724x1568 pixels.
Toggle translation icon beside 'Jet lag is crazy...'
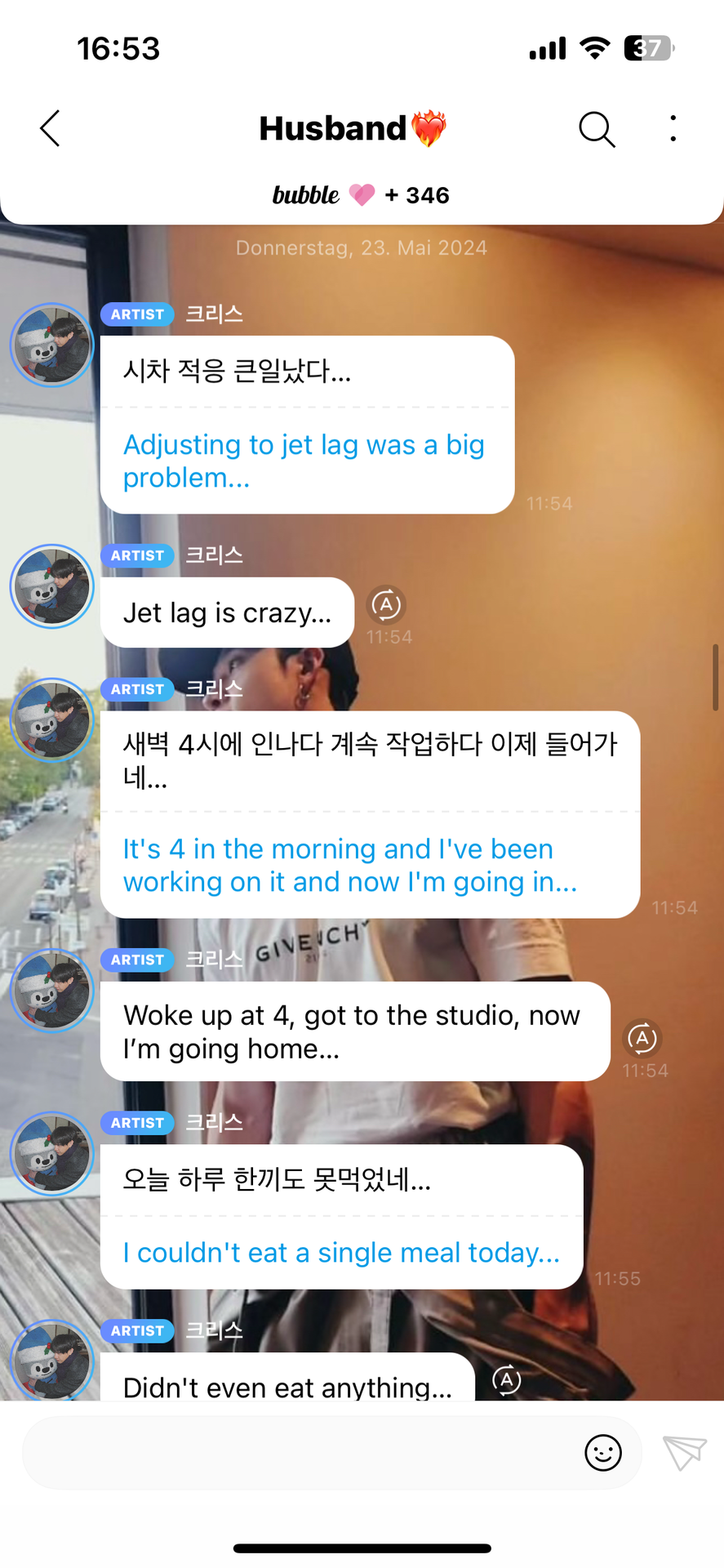point(387,605)
